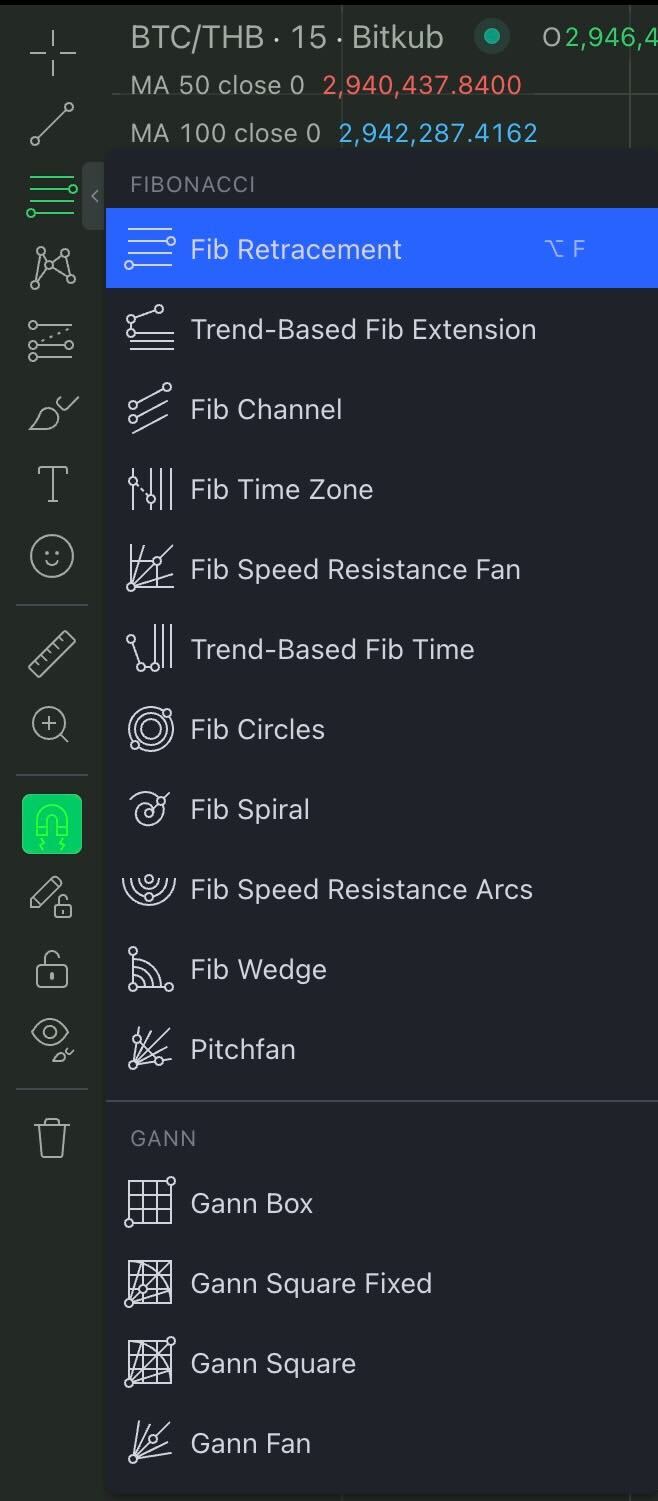Select Fib Speed Resistance Fan
658x1501 pixels.
355,569
